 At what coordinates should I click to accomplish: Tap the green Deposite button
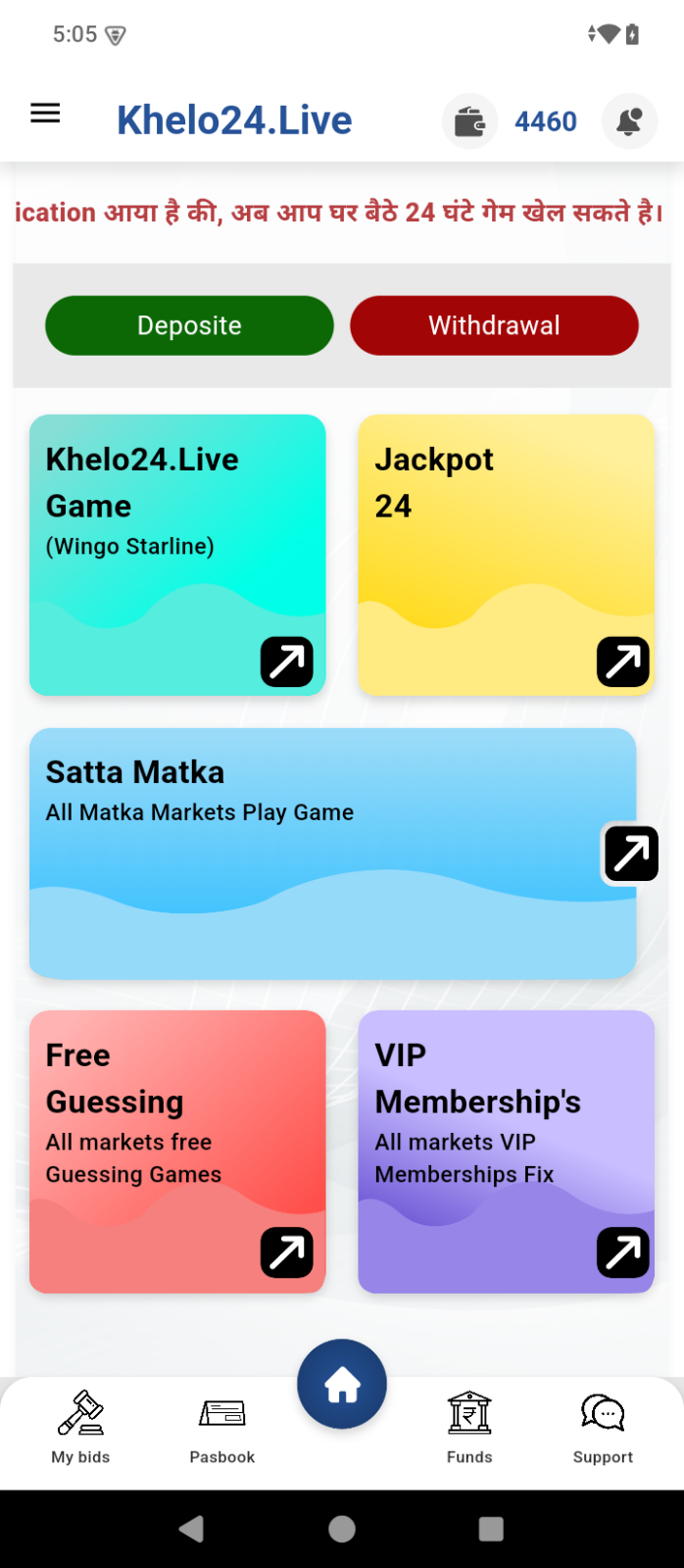[189, 325]
